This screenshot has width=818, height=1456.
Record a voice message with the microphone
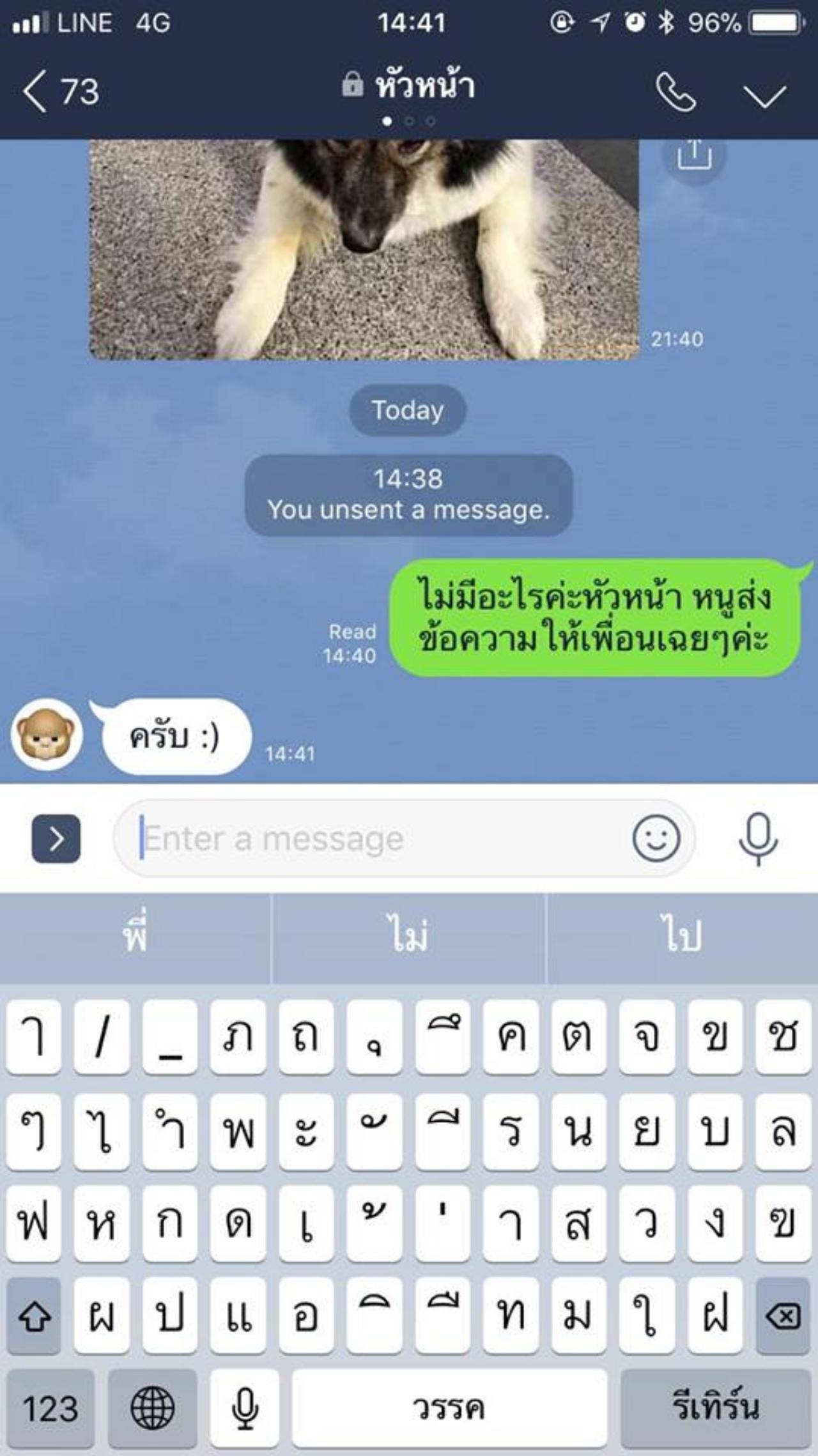758,838
